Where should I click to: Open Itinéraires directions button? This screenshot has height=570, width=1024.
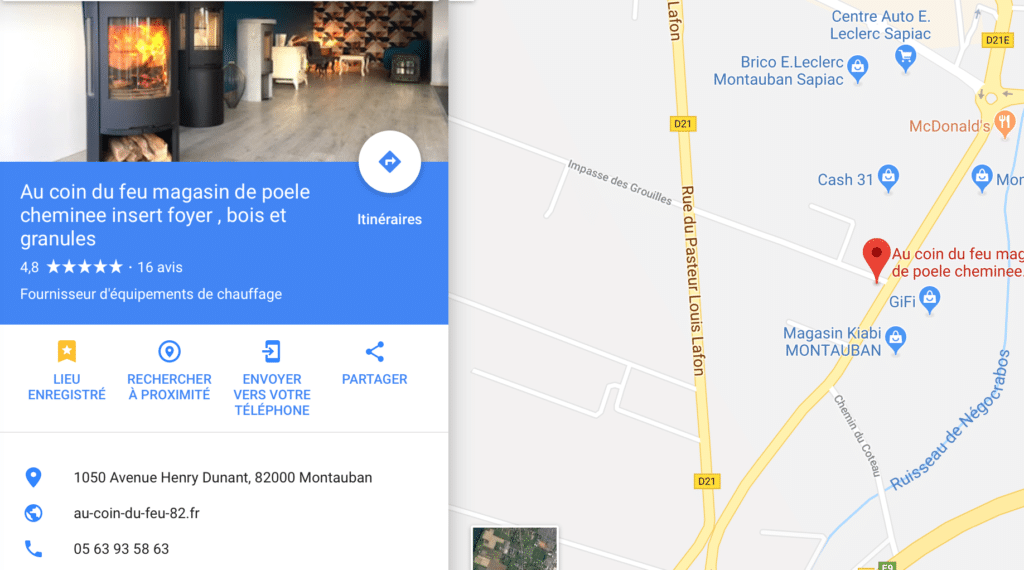[389, 162]
